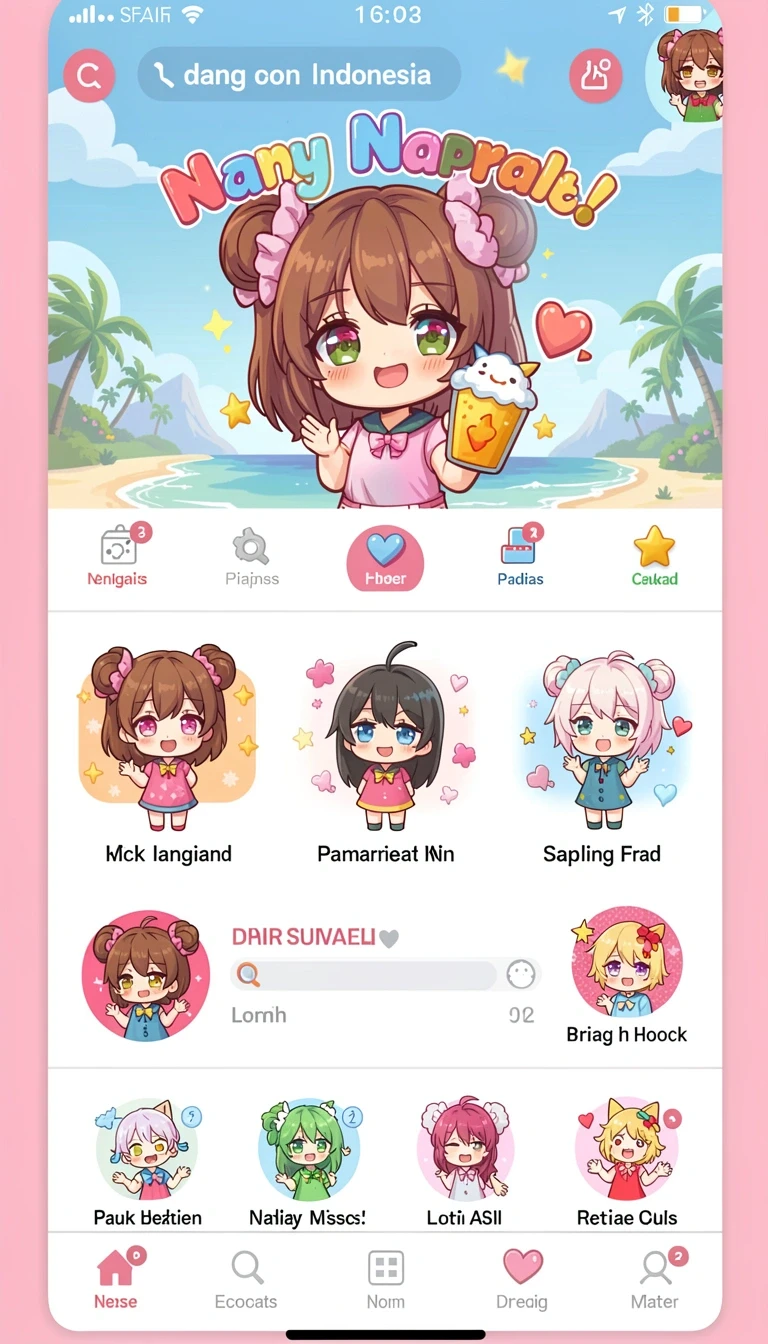Tap the round pink search icon at top left

[x=89, y=75]
